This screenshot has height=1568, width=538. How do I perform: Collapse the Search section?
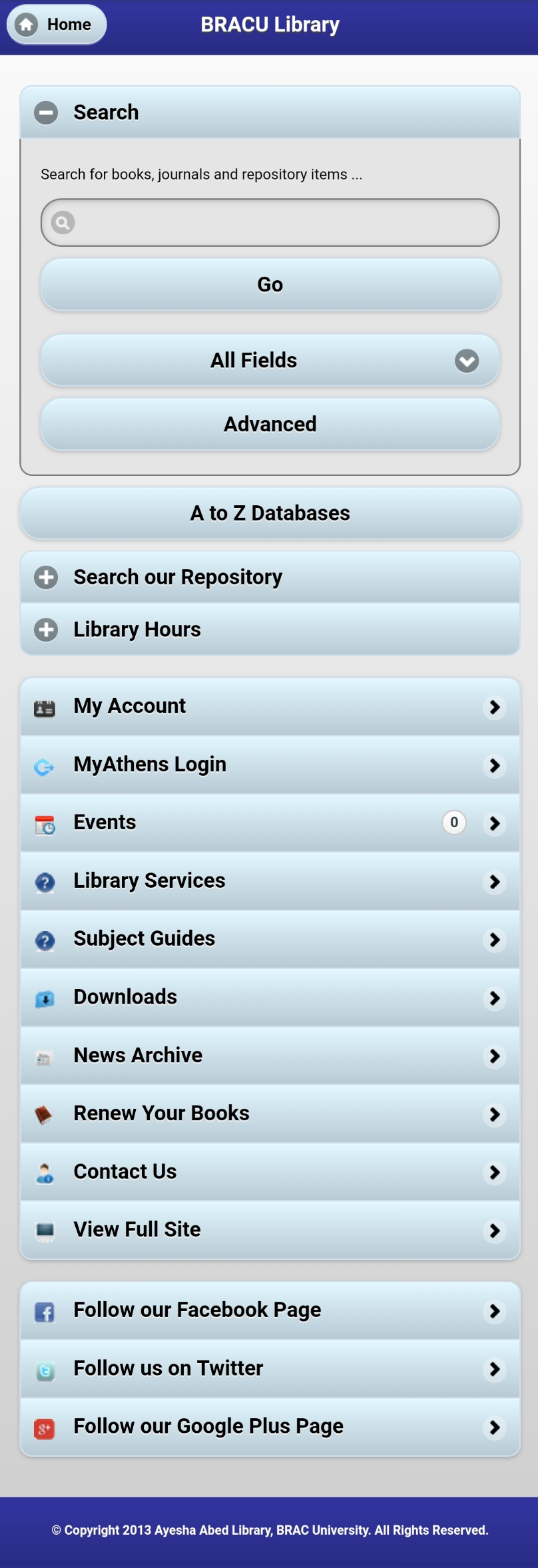click(x=270, y=112)
